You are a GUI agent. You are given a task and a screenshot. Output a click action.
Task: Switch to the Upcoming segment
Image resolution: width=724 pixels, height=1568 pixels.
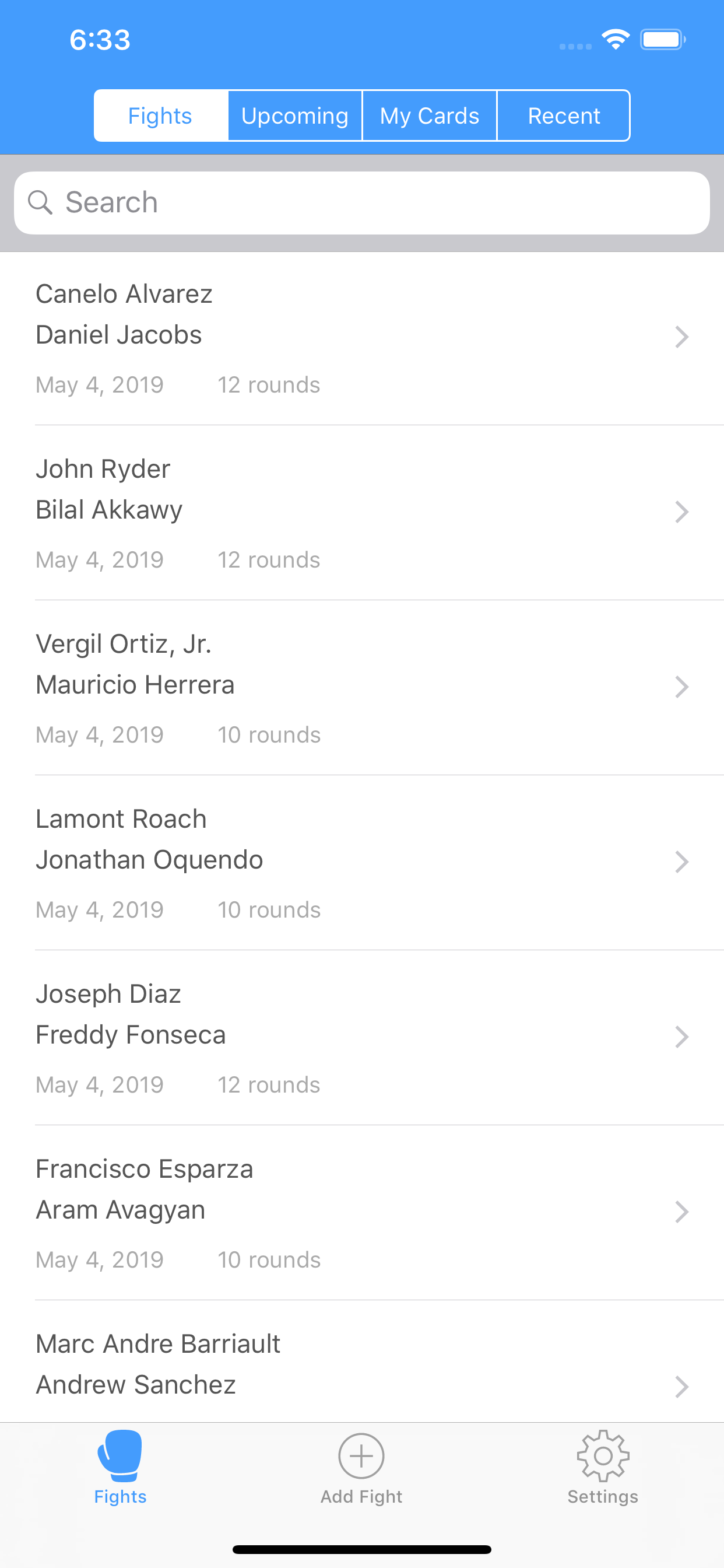(295, 116)
